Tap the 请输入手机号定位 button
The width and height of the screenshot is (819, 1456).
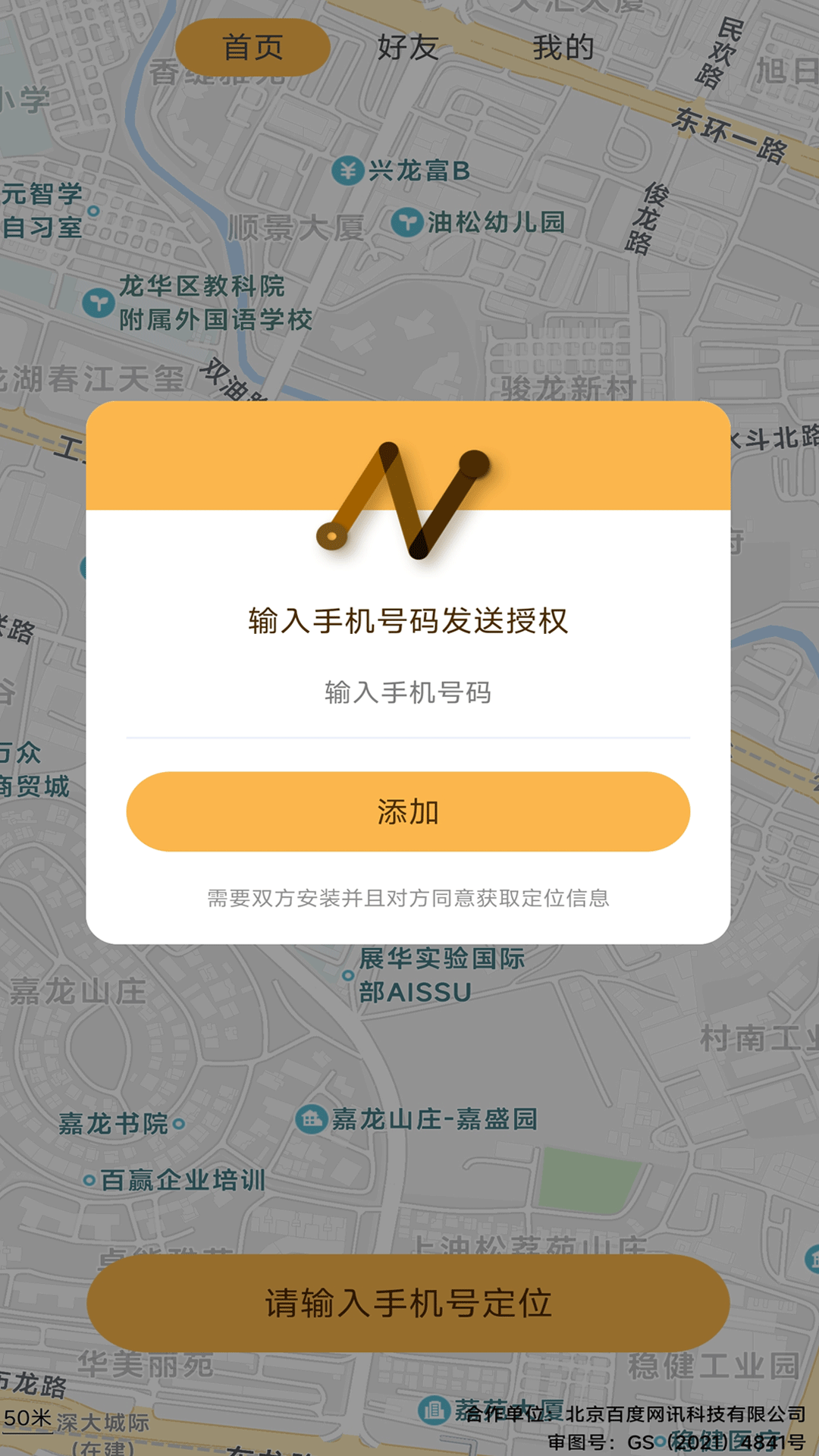click(408, 1303)
